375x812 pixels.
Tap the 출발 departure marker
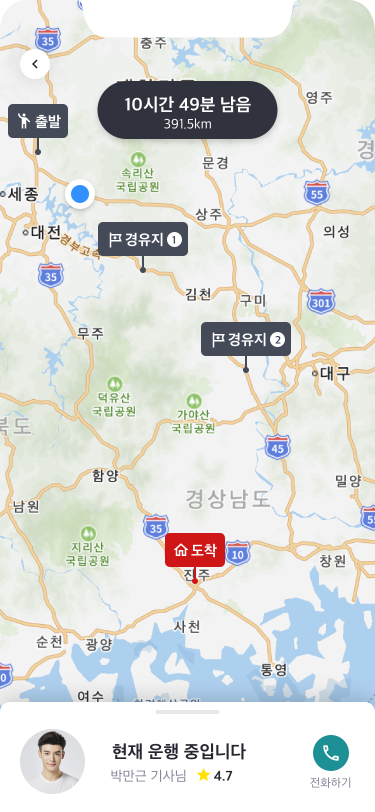[x=38, y=121]
